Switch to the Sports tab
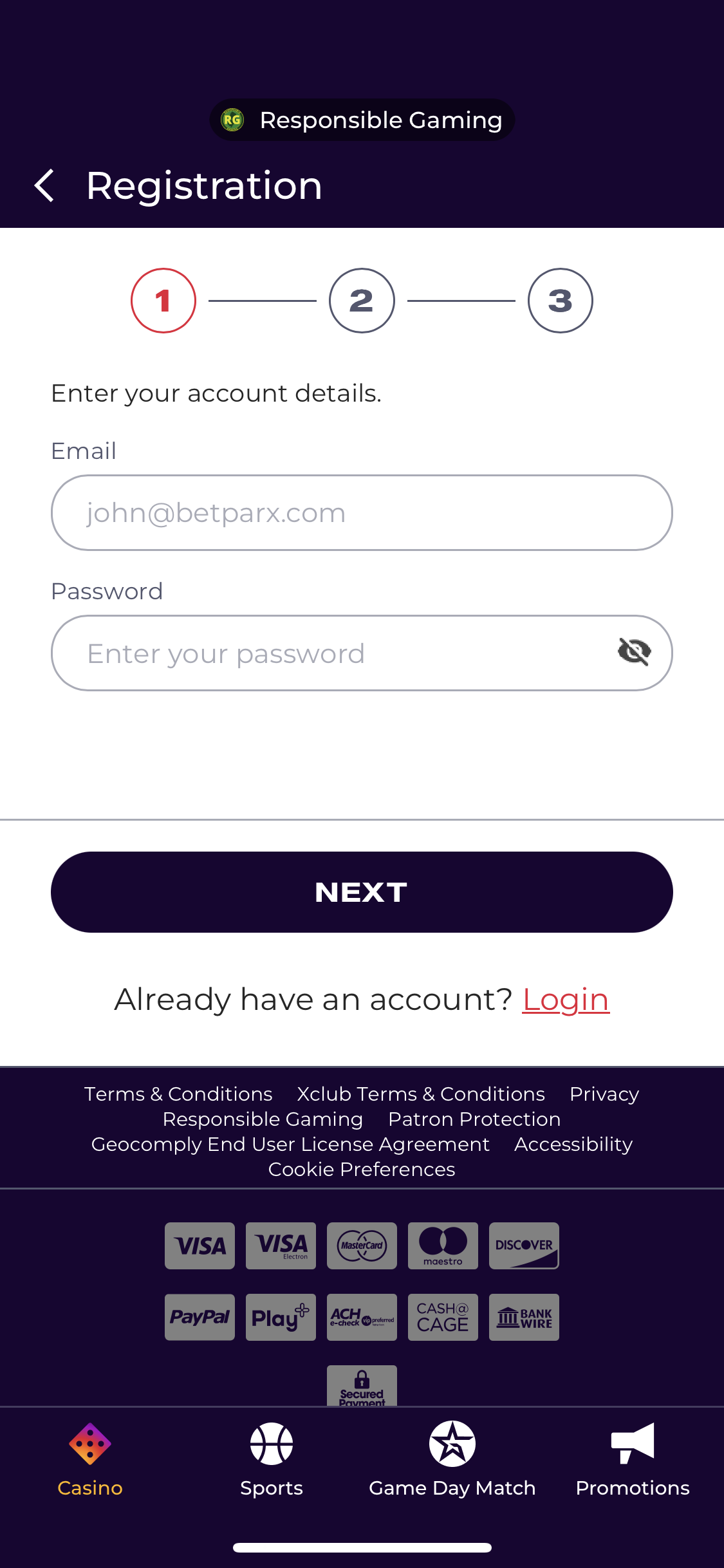This screenshot has width=724, height=1568. pos(272,1460)
